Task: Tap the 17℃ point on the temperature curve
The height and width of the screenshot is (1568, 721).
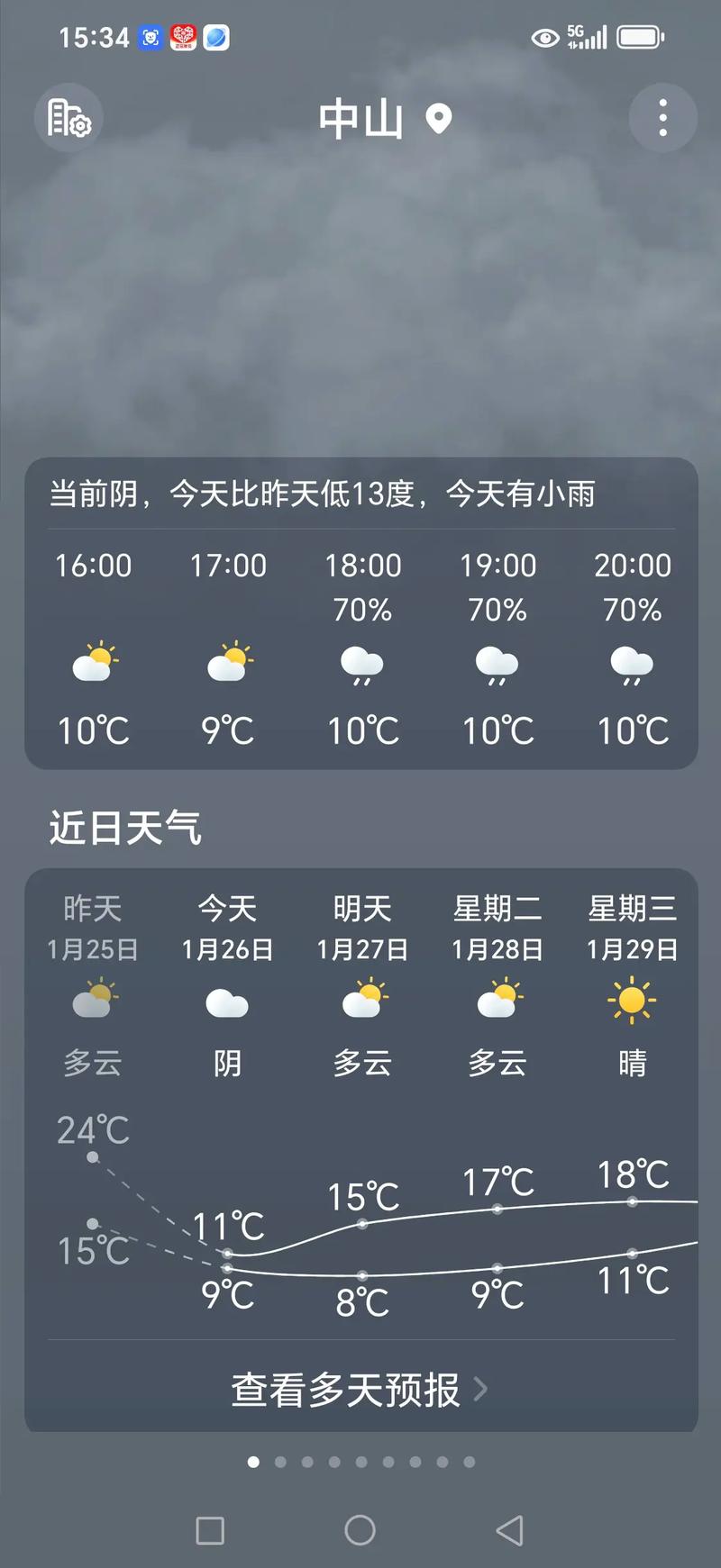Action: pos(497,1210)
